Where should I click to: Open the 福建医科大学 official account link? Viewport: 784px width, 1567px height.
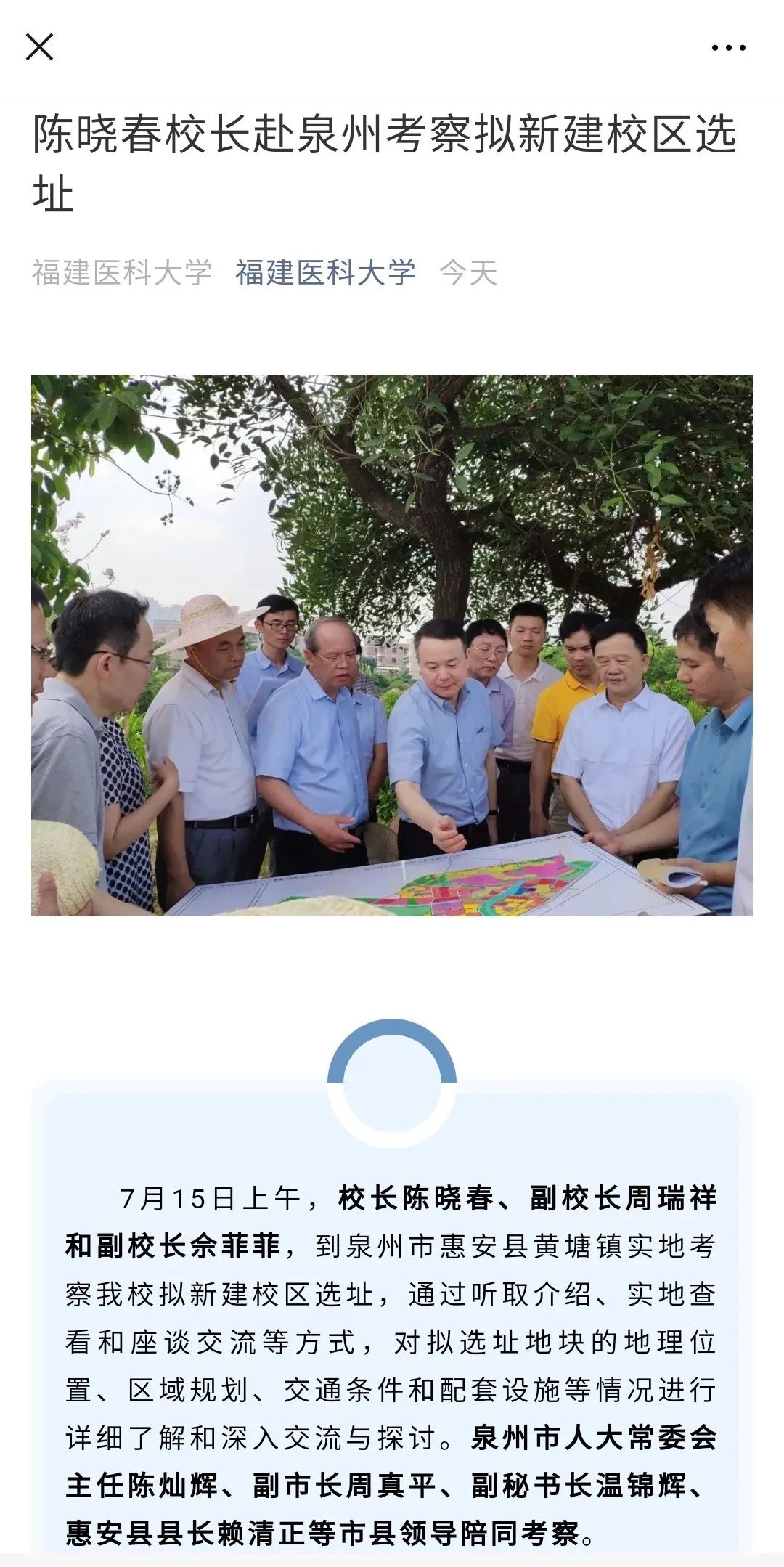(x=326, y=273)
